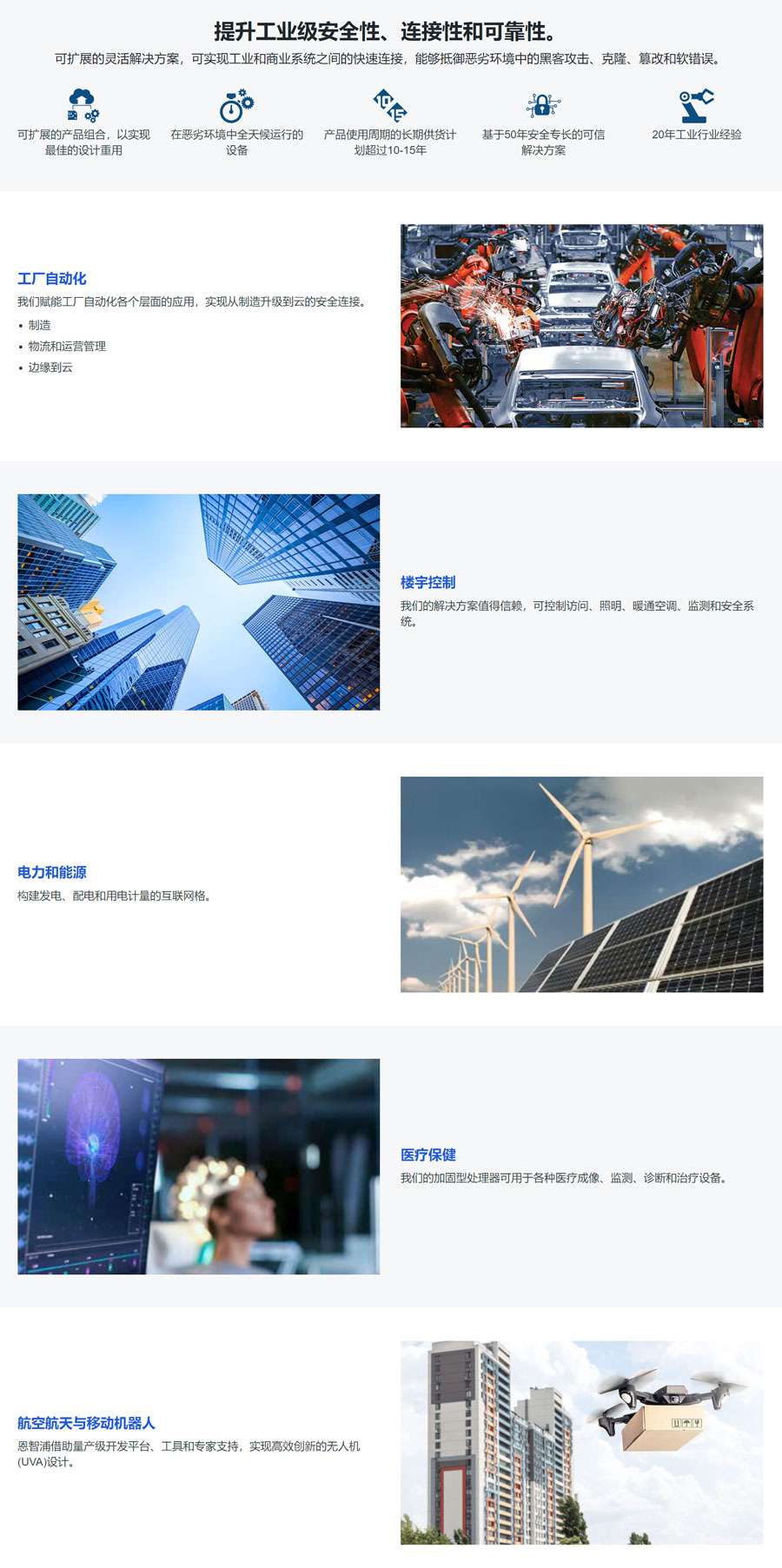This screenshot has width=782, height=1568.
Task: Open the 楼宇控制 link
Action: coord(427,583)
